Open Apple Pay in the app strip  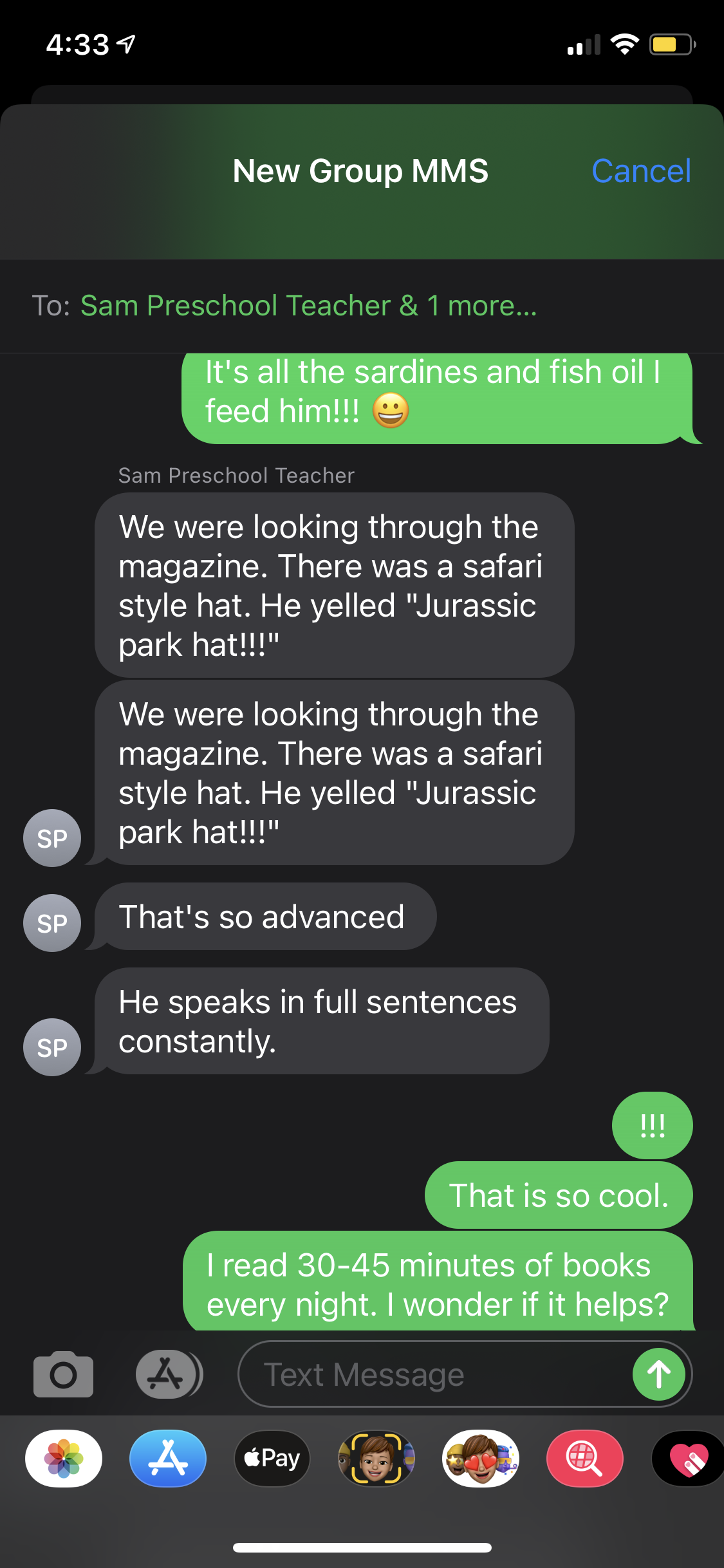tap(272, 1459)
